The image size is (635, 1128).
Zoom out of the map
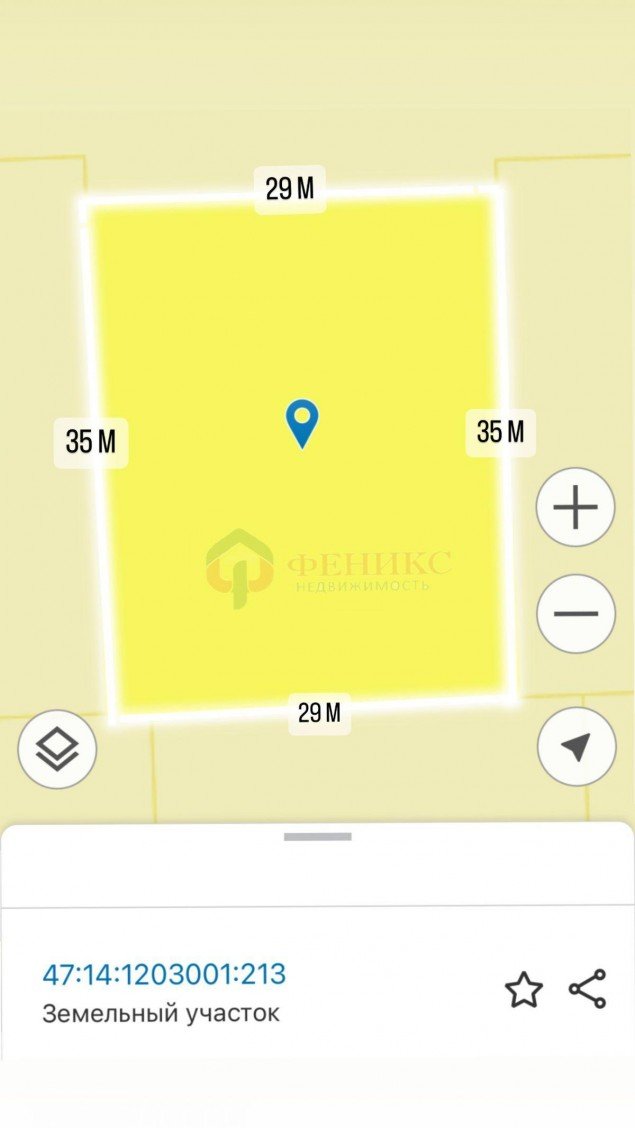pyautogui.click(x=575, y=614)
